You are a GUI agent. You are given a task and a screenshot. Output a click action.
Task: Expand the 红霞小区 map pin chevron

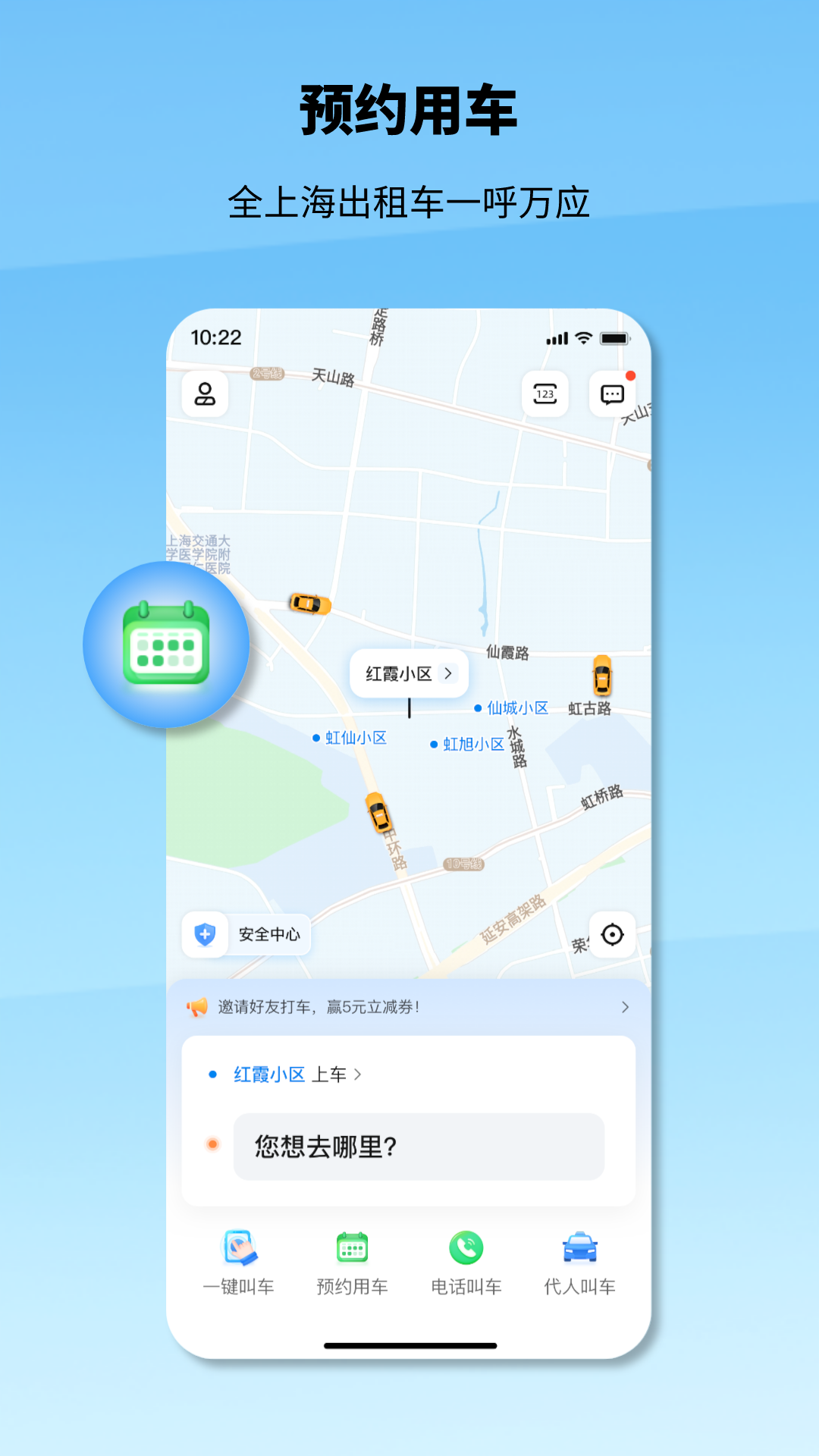(449, 673)
